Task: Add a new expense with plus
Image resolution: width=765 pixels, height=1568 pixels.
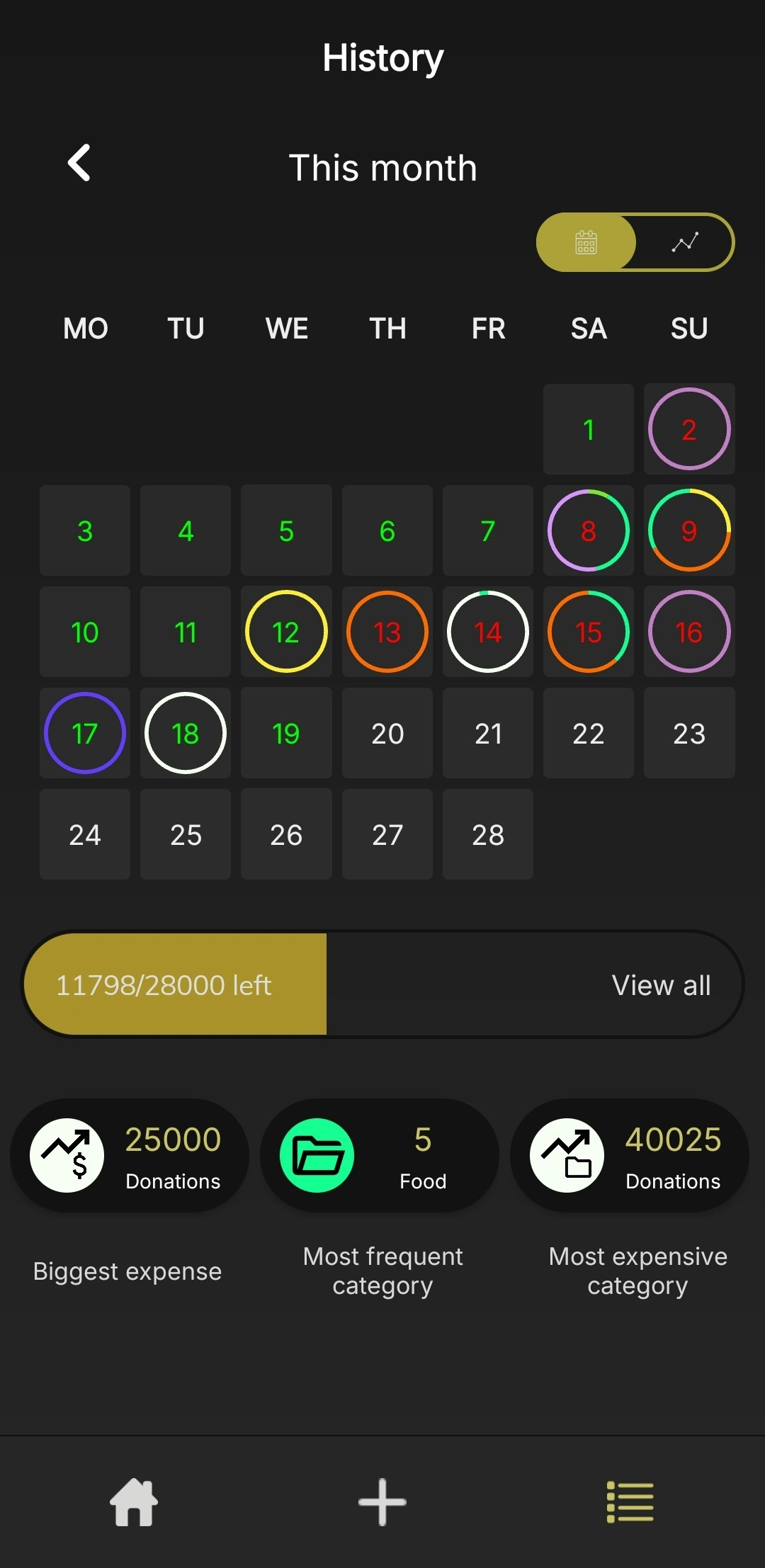Action: point(382,1502)
